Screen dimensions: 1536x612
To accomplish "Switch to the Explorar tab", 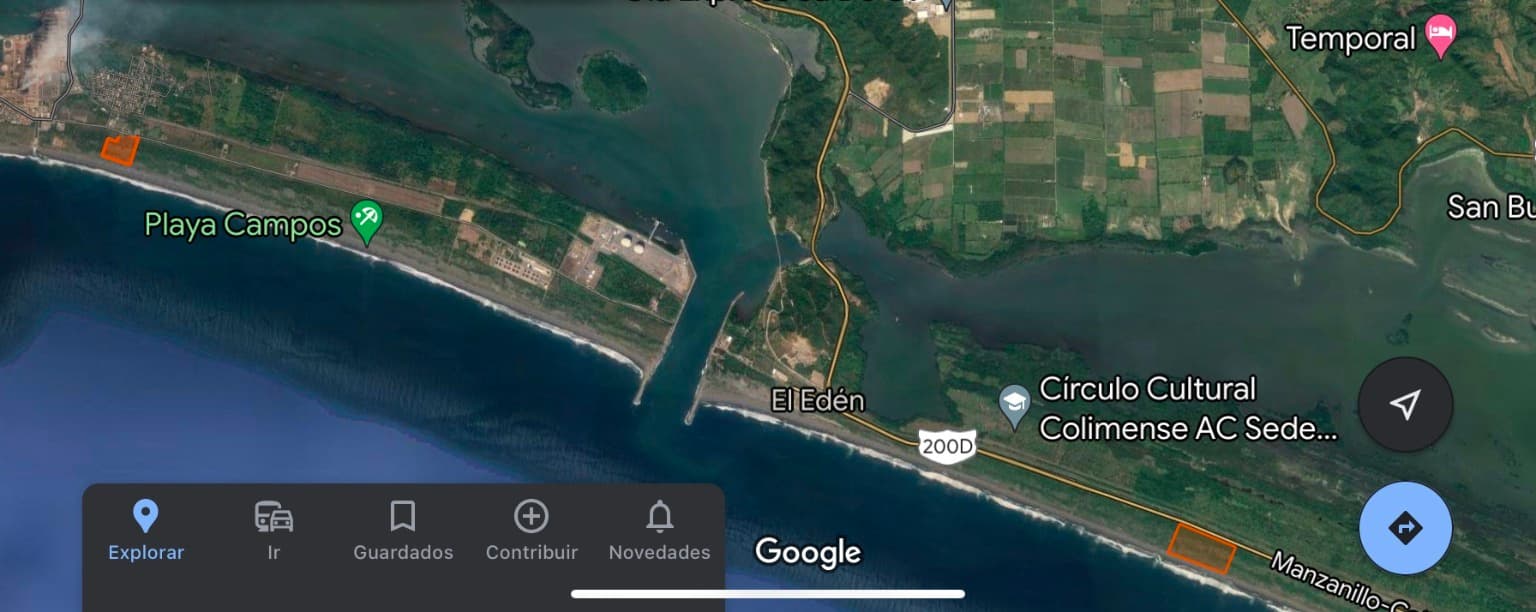I will point(146,531).
